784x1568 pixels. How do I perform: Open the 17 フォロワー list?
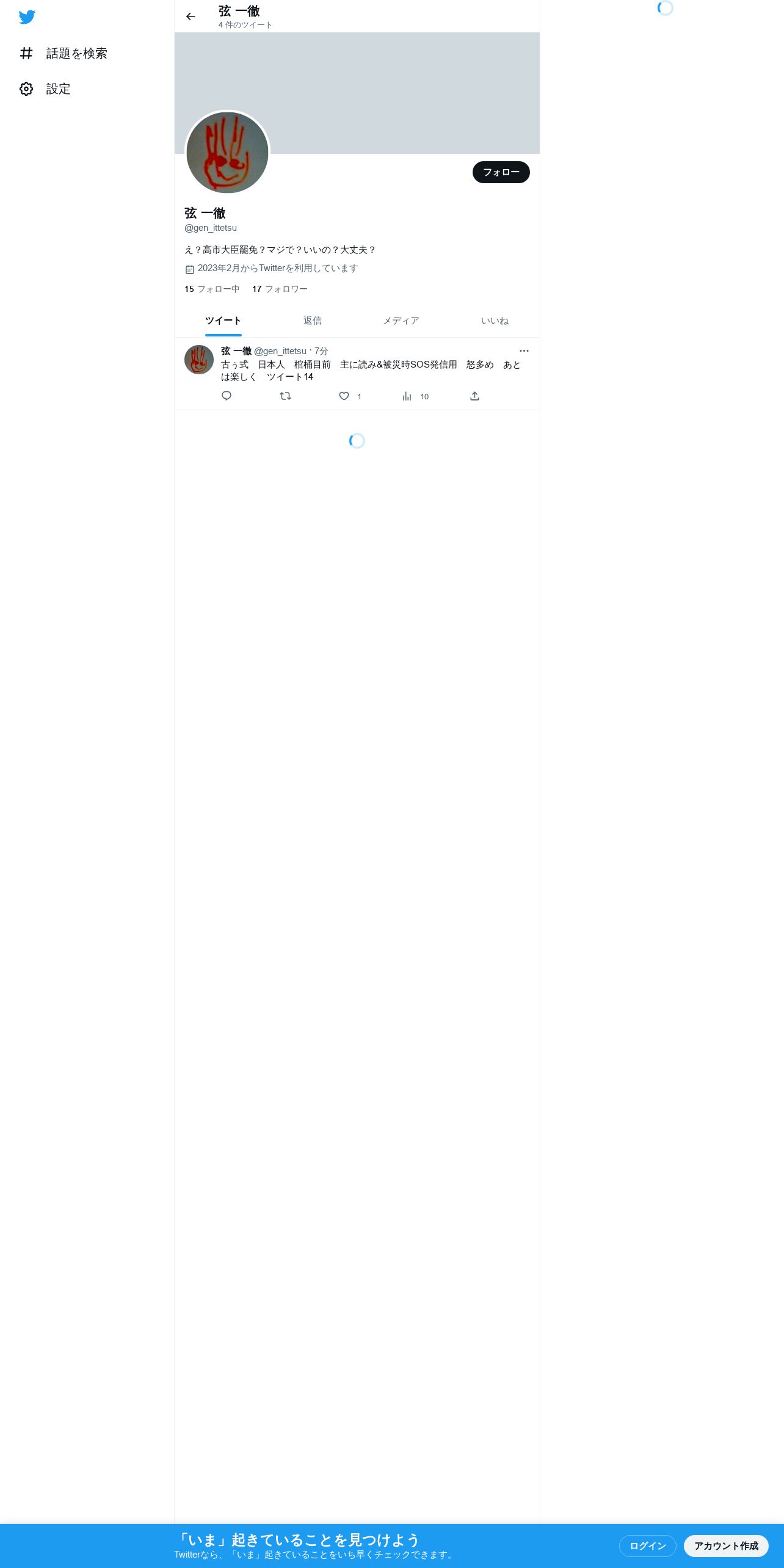click(280, 289)
